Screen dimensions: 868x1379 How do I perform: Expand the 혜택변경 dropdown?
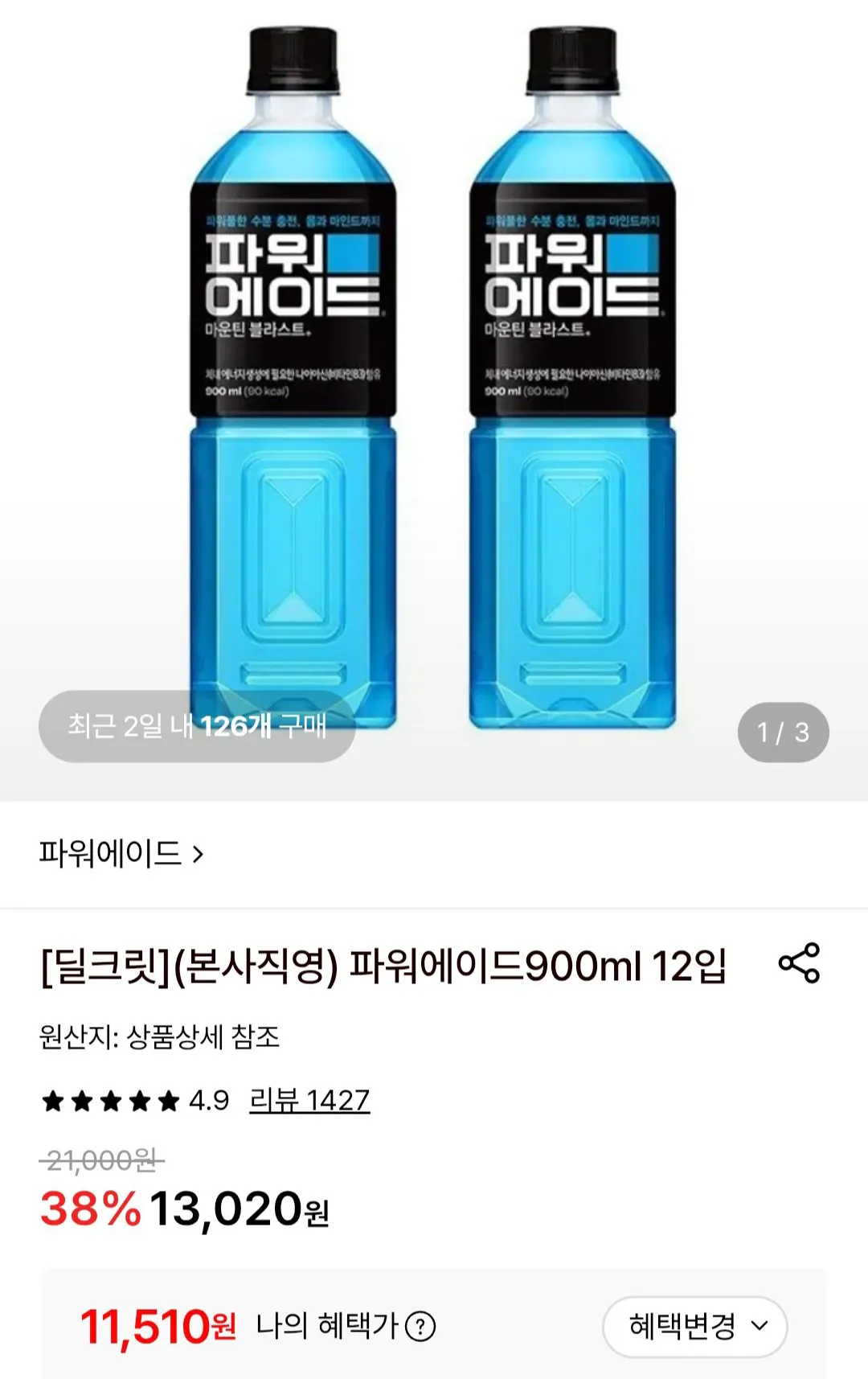pos(695,1326)
